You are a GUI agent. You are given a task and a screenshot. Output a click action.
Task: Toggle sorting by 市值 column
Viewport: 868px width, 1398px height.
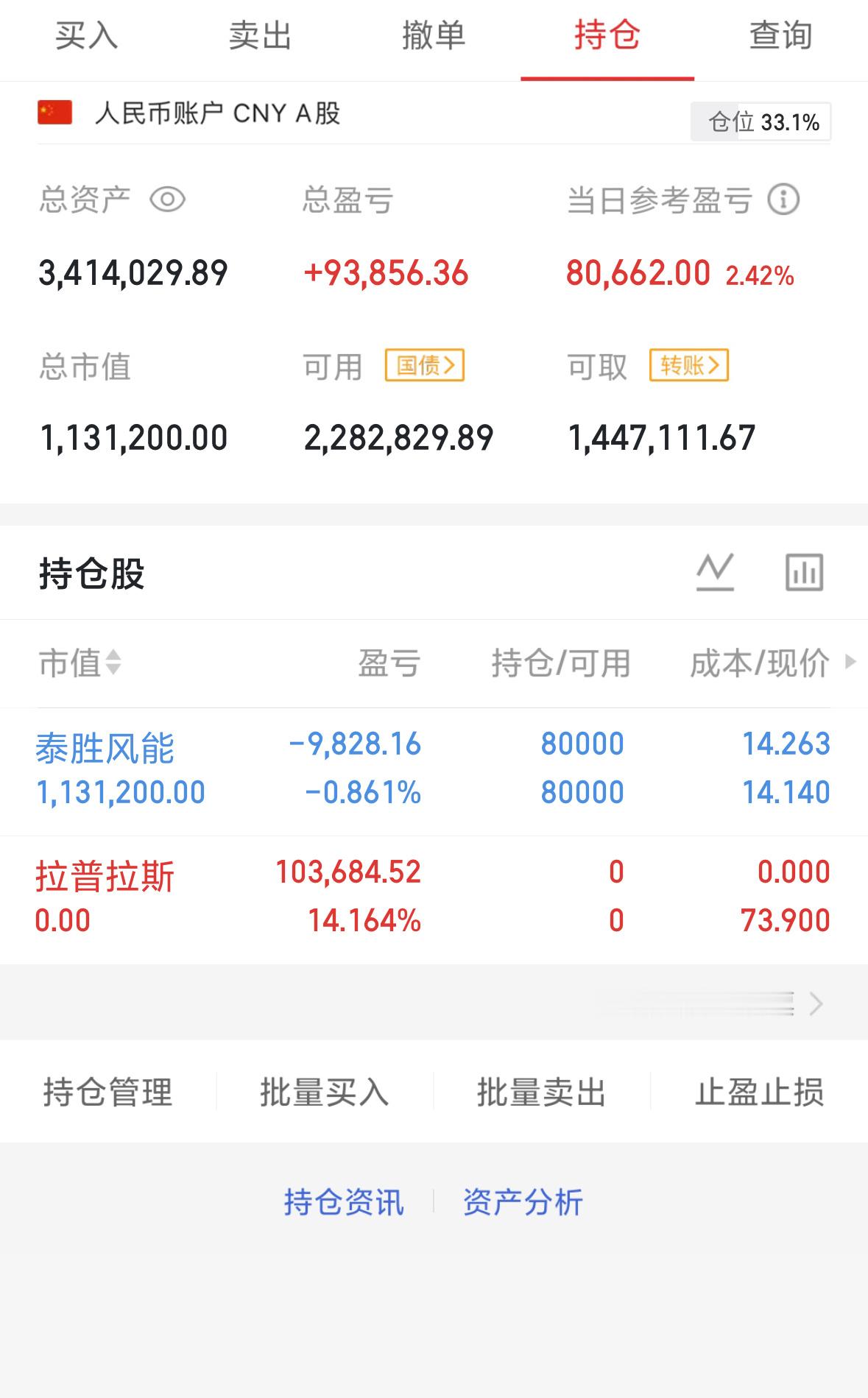[x=77, y=663]
